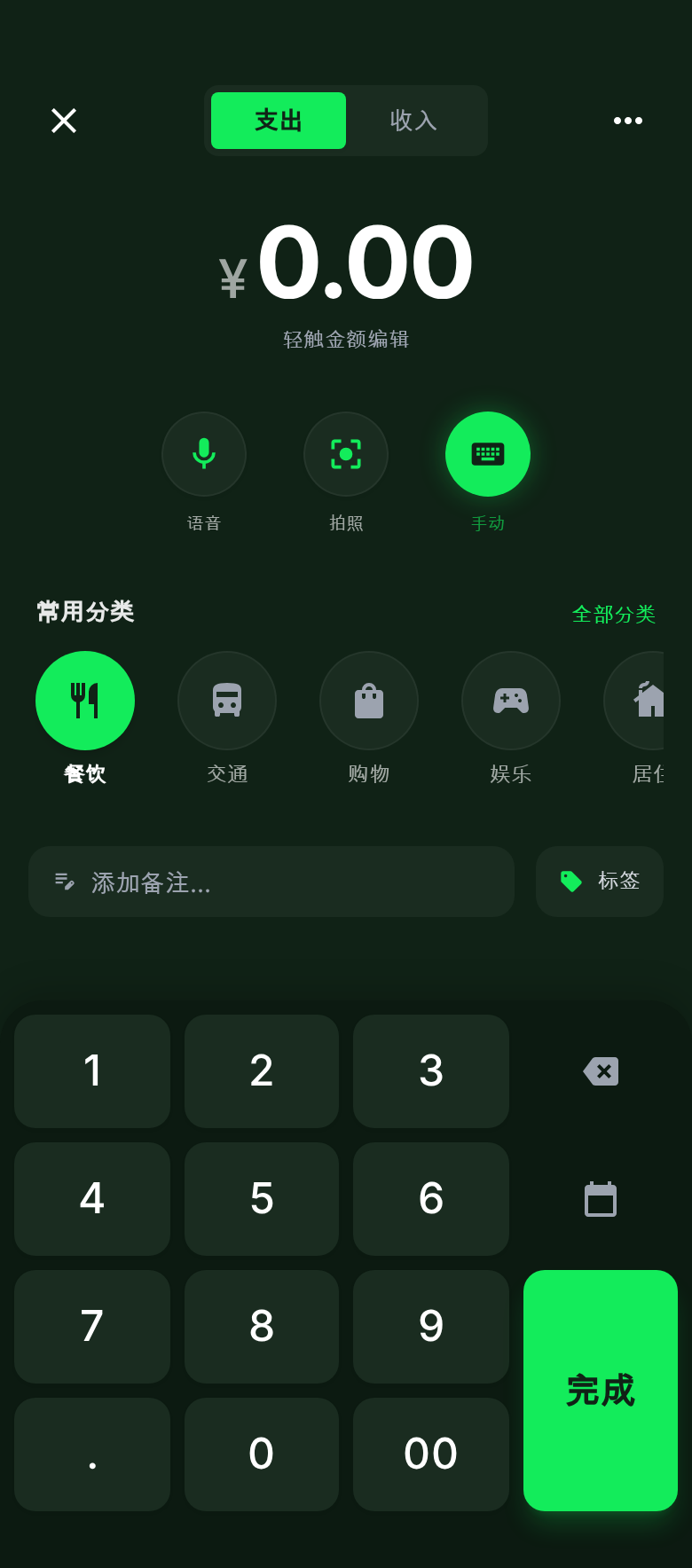This screenshot has width=692, height=1568.
Task: Select the manual entry (手动) keyboard icon
Action: (488, 454)
